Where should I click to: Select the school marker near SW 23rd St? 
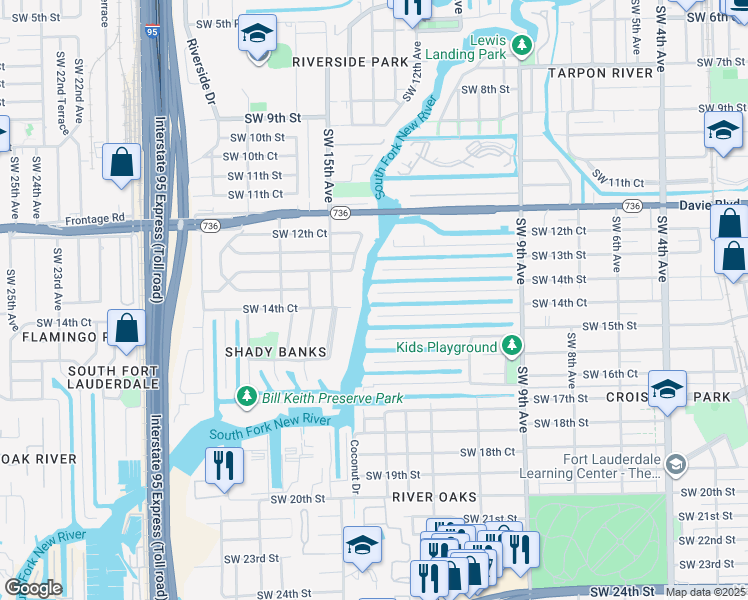pos(362,547)
